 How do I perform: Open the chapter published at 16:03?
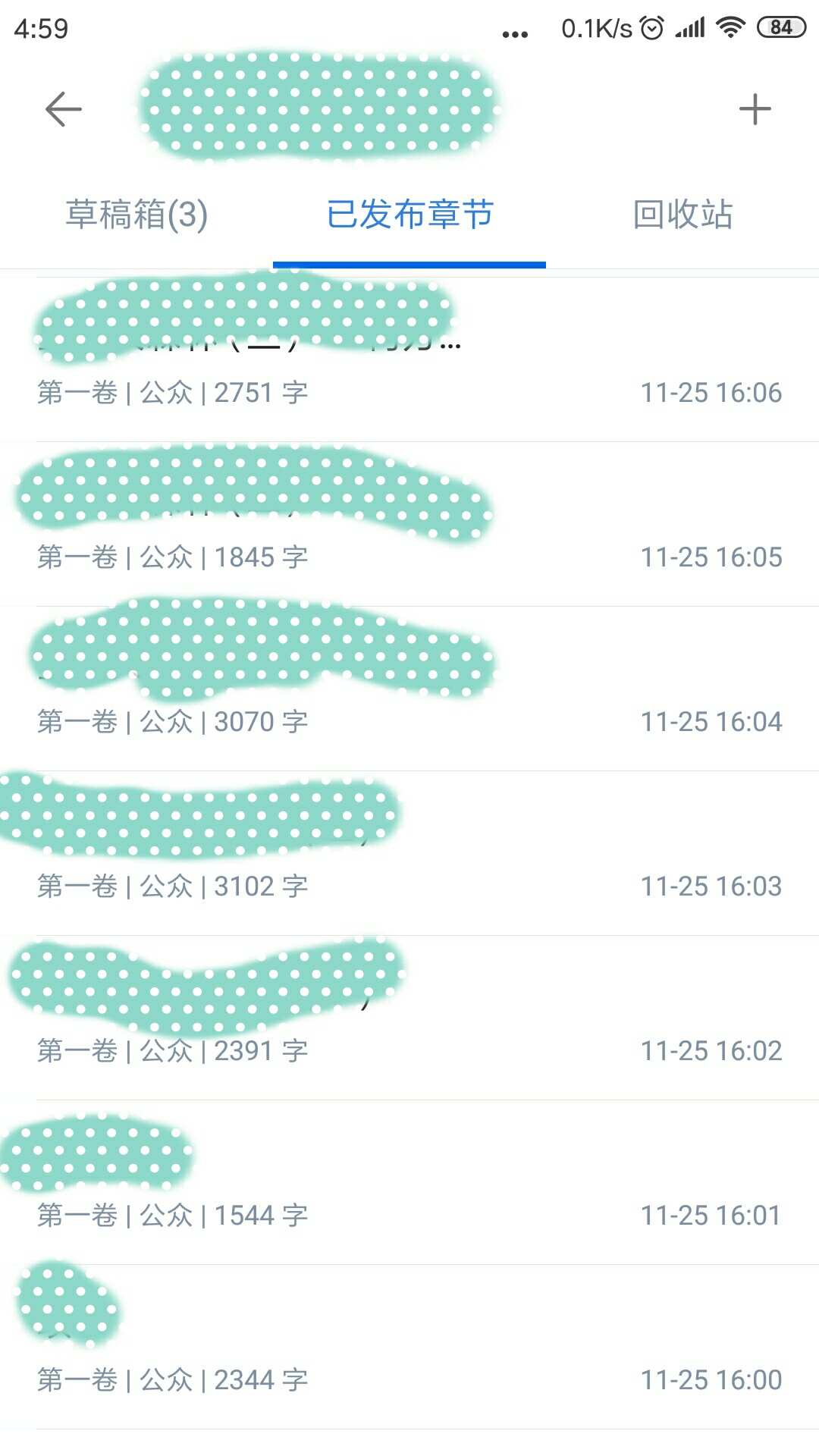coord(409,854)
